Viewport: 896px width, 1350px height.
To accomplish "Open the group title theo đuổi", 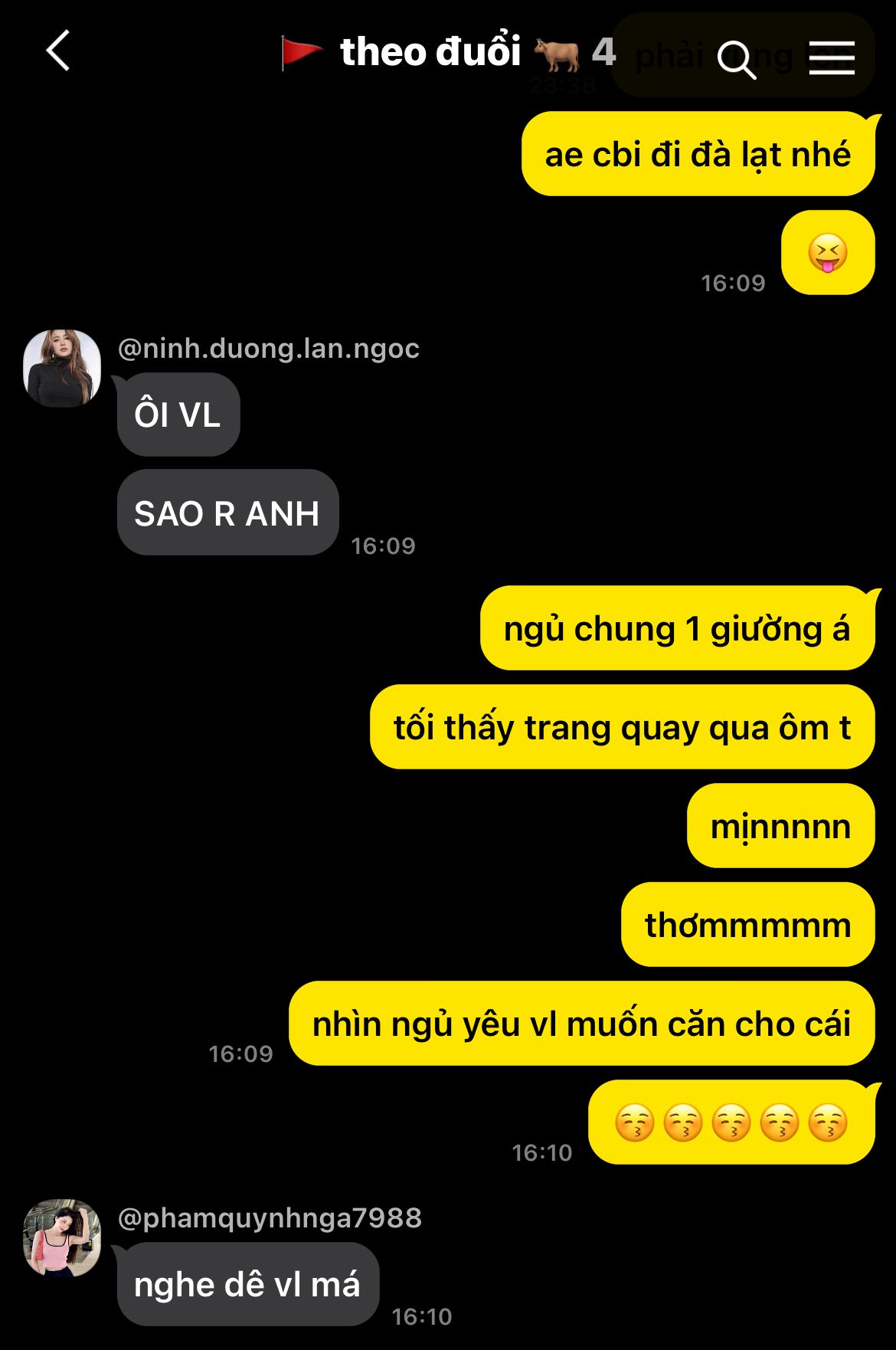I will [x=430, y=52].
